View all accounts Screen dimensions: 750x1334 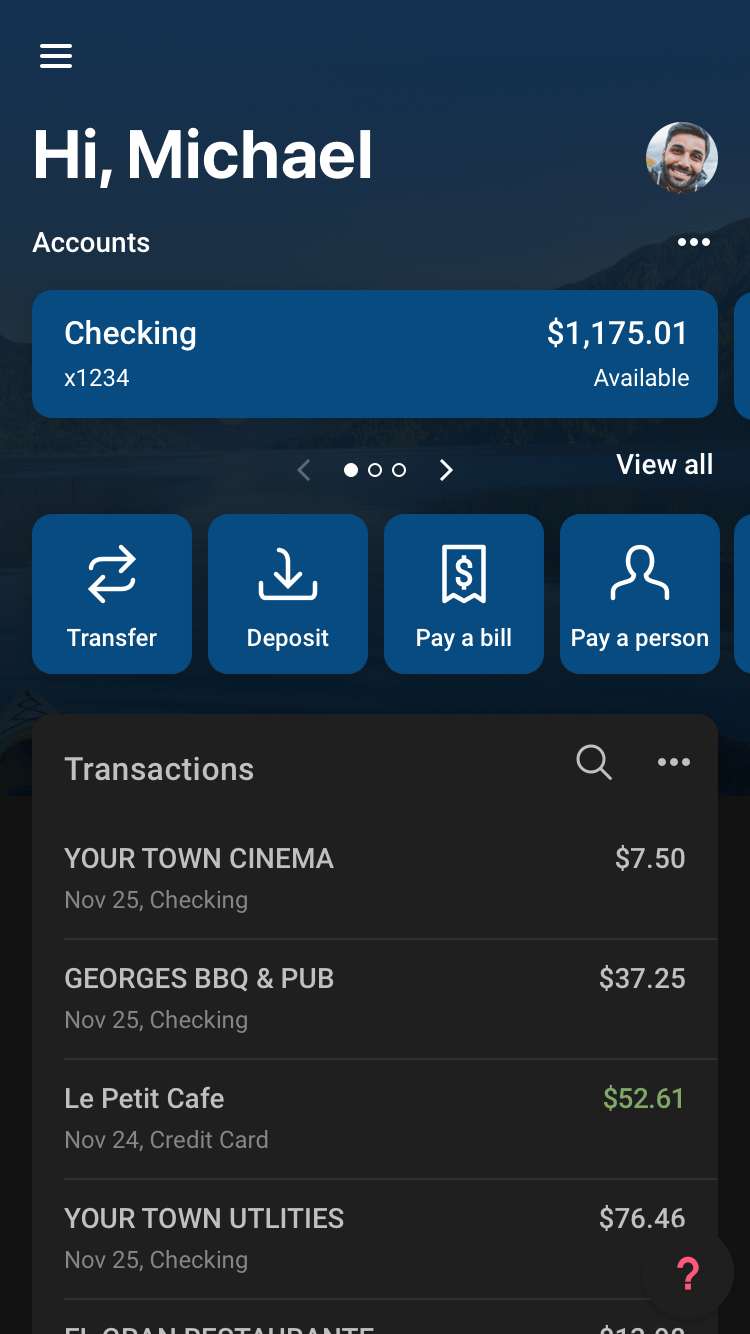tap(664, 465)
